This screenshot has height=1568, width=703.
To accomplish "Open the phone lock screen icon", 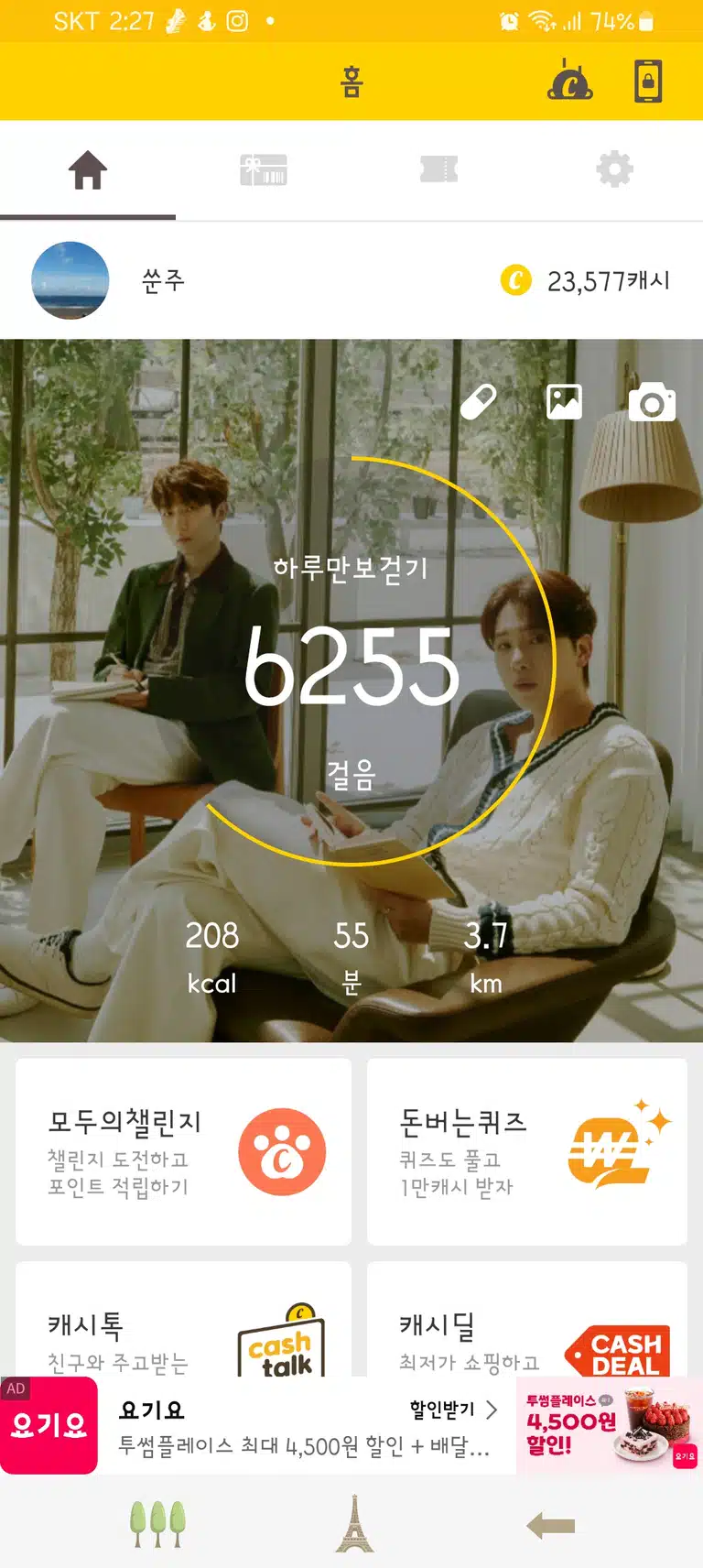I will coord(648,81).
